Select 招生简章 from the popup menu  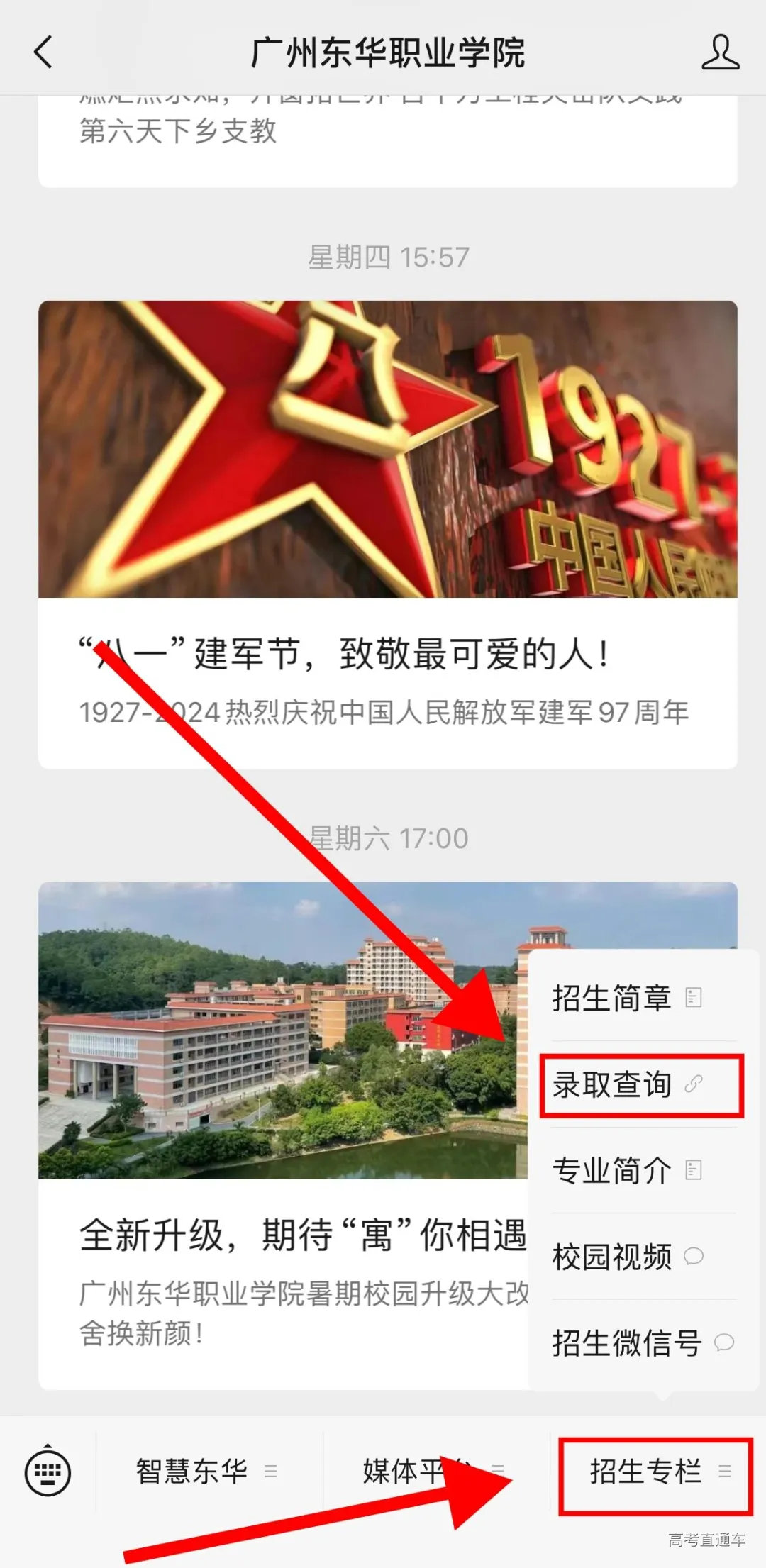click(610, 996)
